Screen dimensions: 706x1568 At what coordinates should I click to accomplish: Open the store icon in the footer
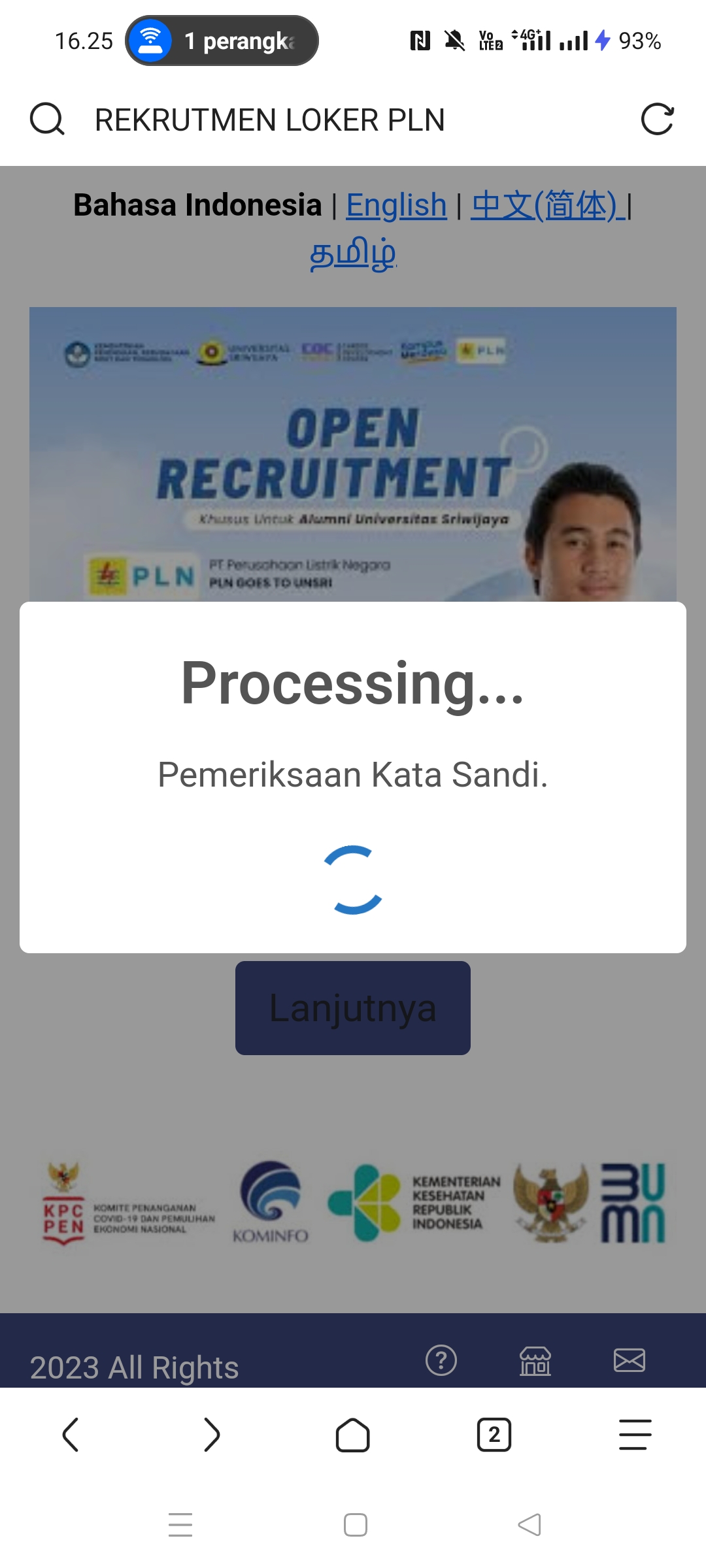point(535,1361)
